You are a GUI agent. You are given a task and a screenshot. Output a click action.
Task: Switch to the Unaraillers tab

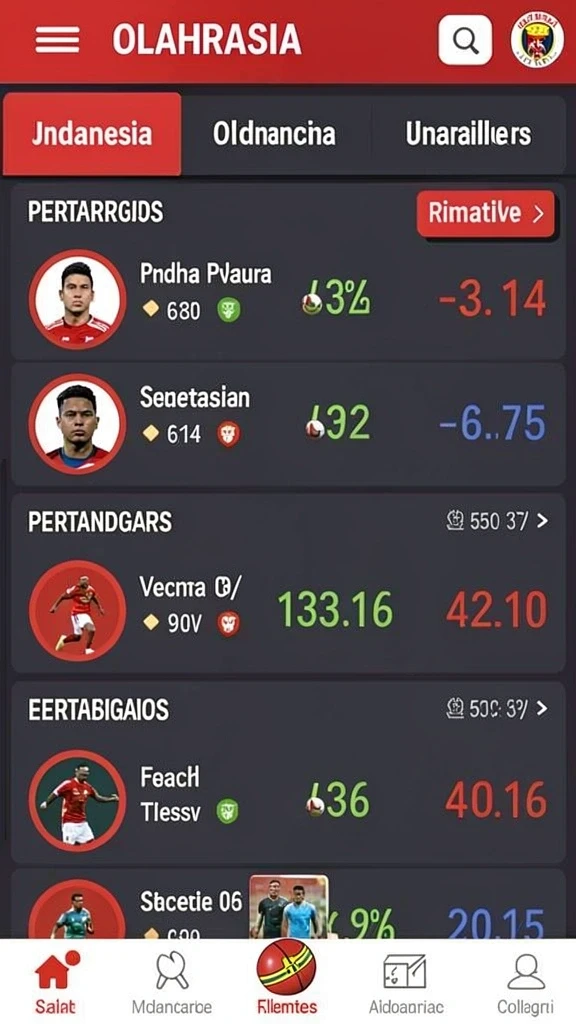[x=468, y=134]
